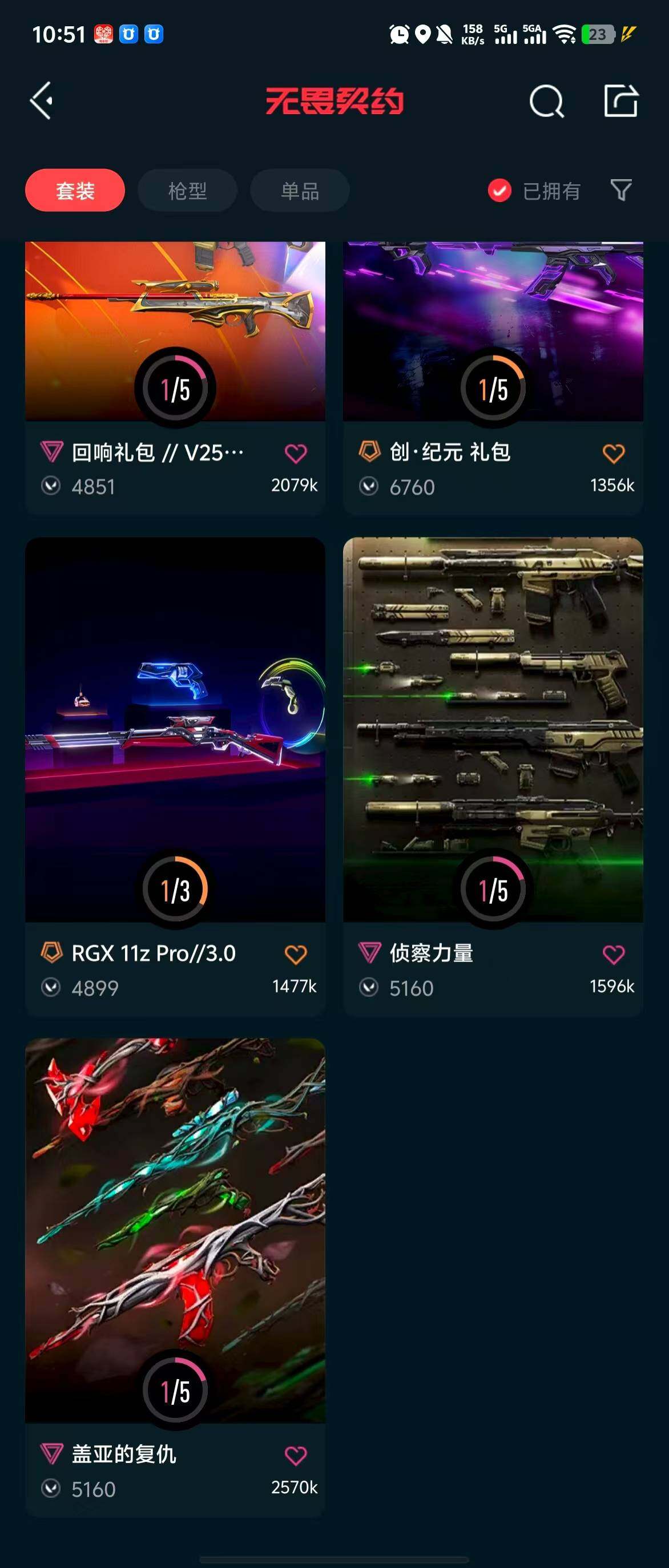Tap the heart on 侦察力量

click(613, 955)
